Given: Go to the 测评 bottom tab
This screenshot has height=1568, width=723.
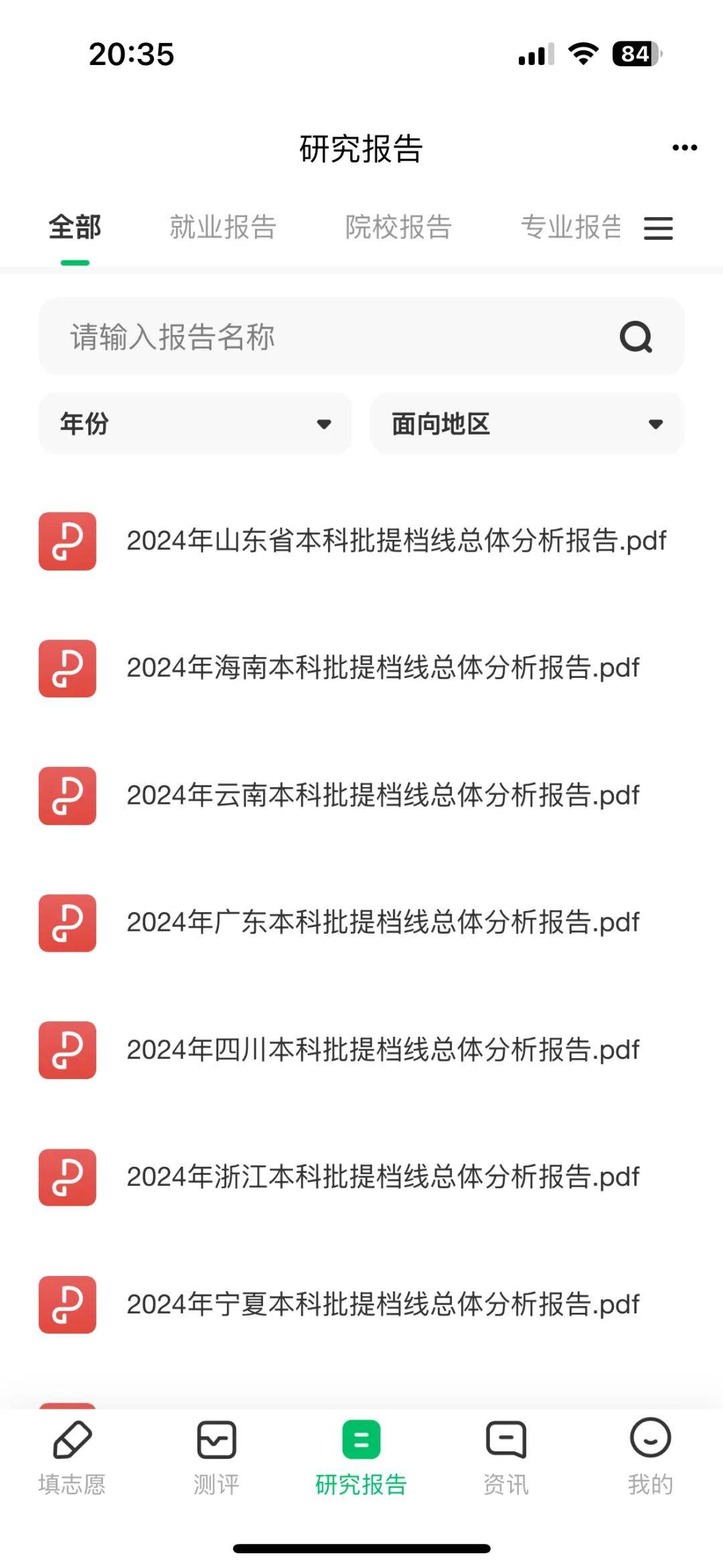Looking at the screenshot, I should pos(216,1457).
